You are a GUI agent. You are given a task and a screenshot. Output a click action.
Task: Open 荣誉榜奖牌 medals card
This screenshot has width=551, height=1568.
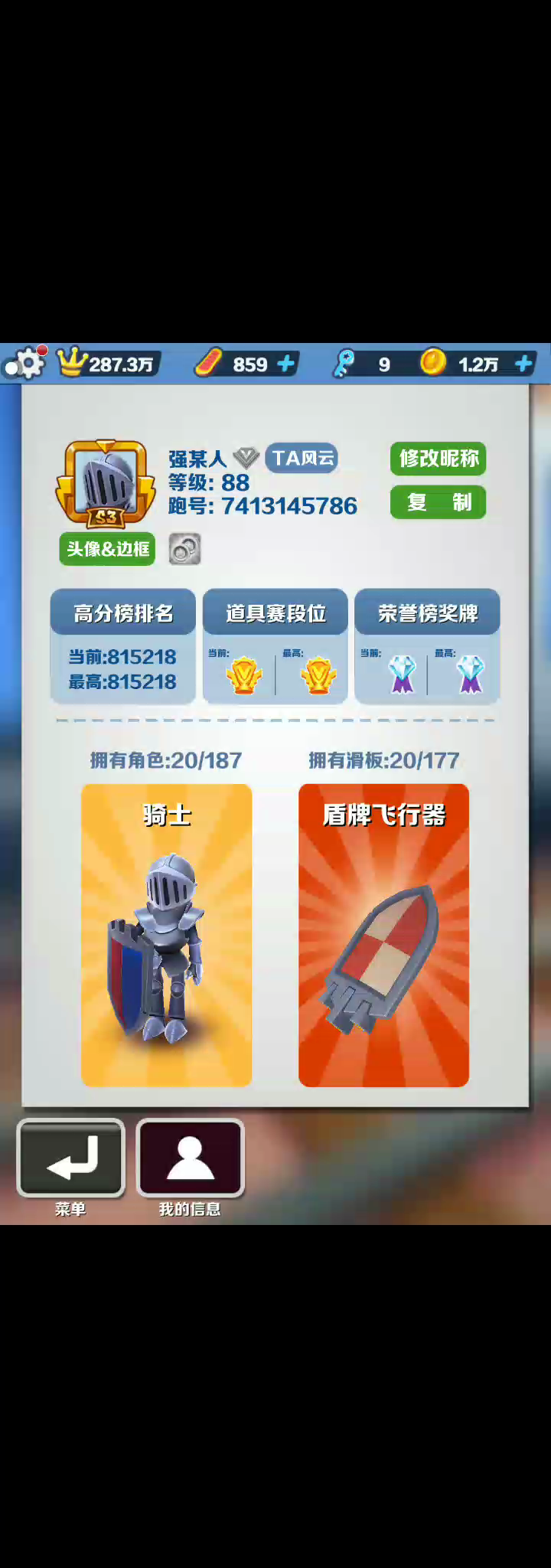pos(427,646)
